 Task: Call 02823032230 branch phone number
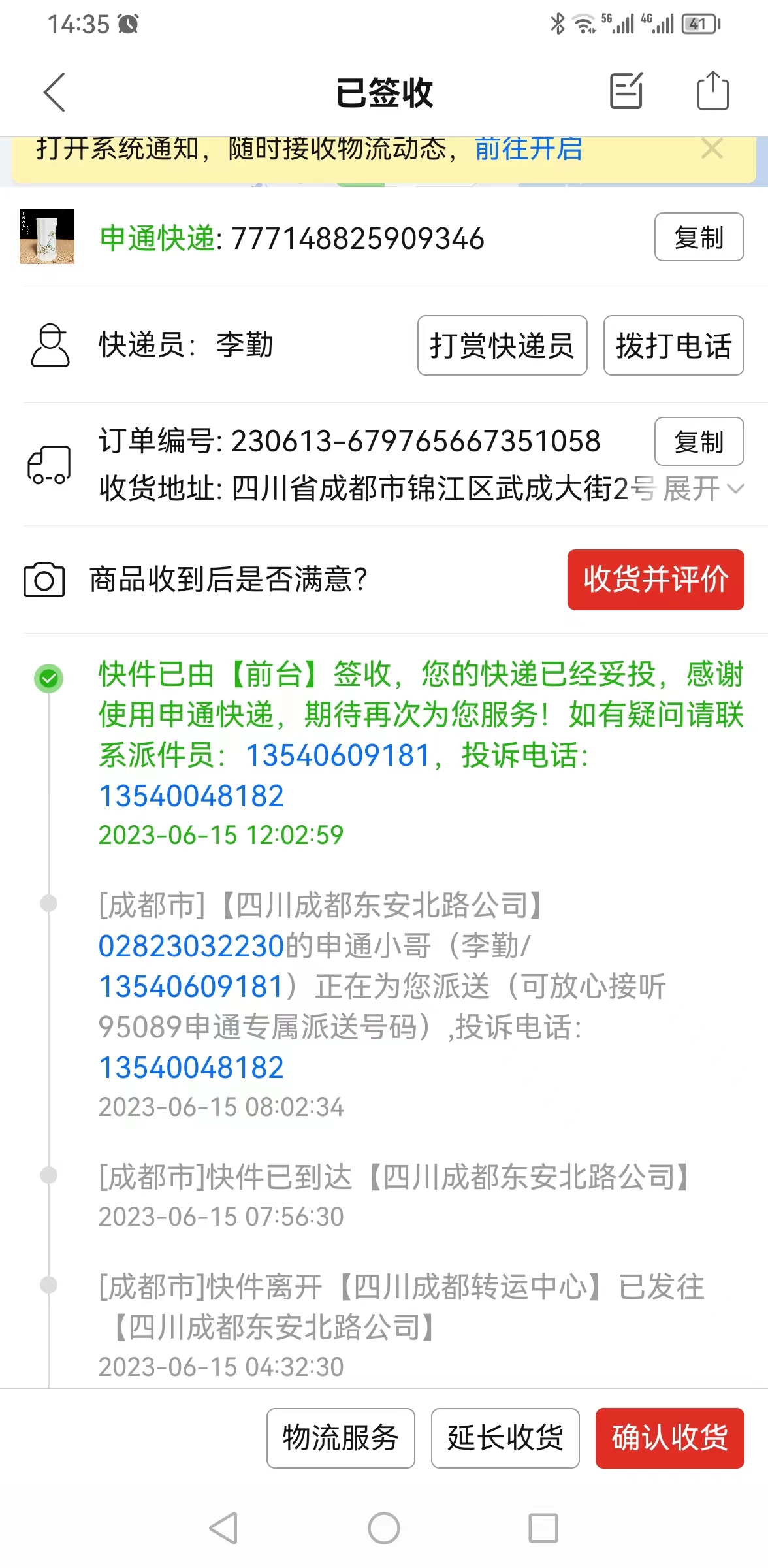click(x=191, y=946)
